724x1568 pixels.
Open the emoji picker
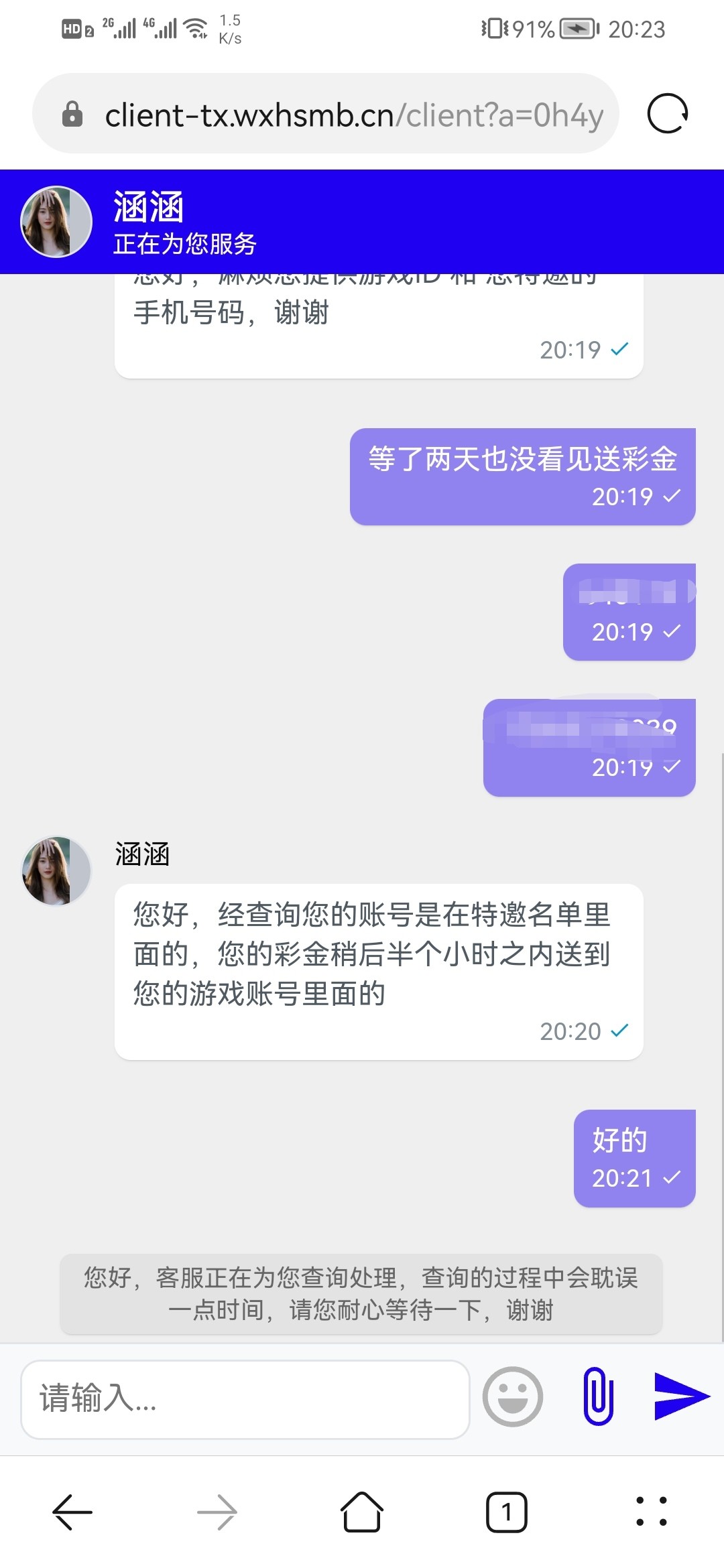tap(513, 1397)
